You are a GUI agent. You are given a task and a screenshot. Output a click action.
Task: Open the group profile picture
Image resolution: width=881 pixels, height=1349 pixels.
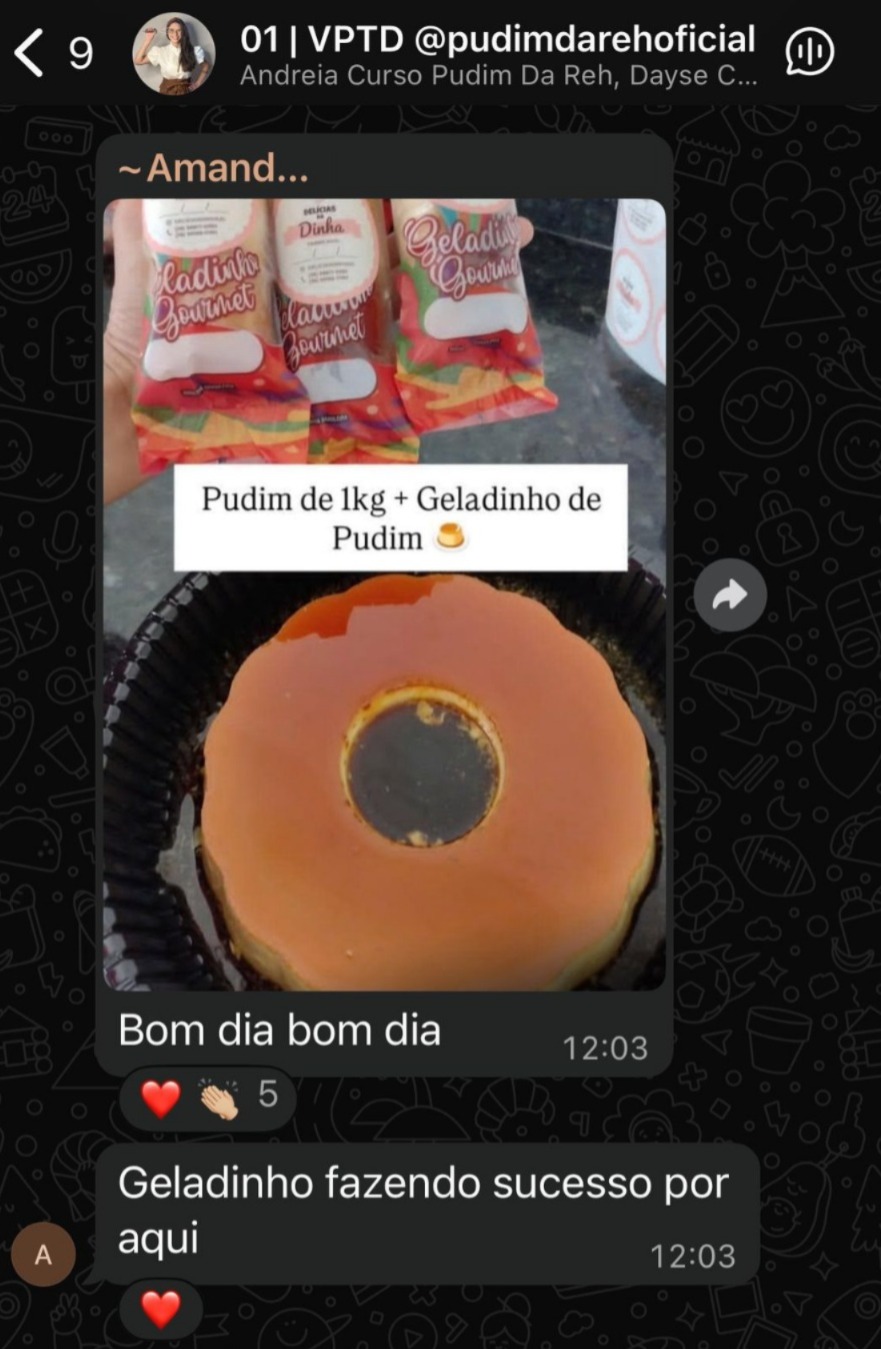(174, 54)
